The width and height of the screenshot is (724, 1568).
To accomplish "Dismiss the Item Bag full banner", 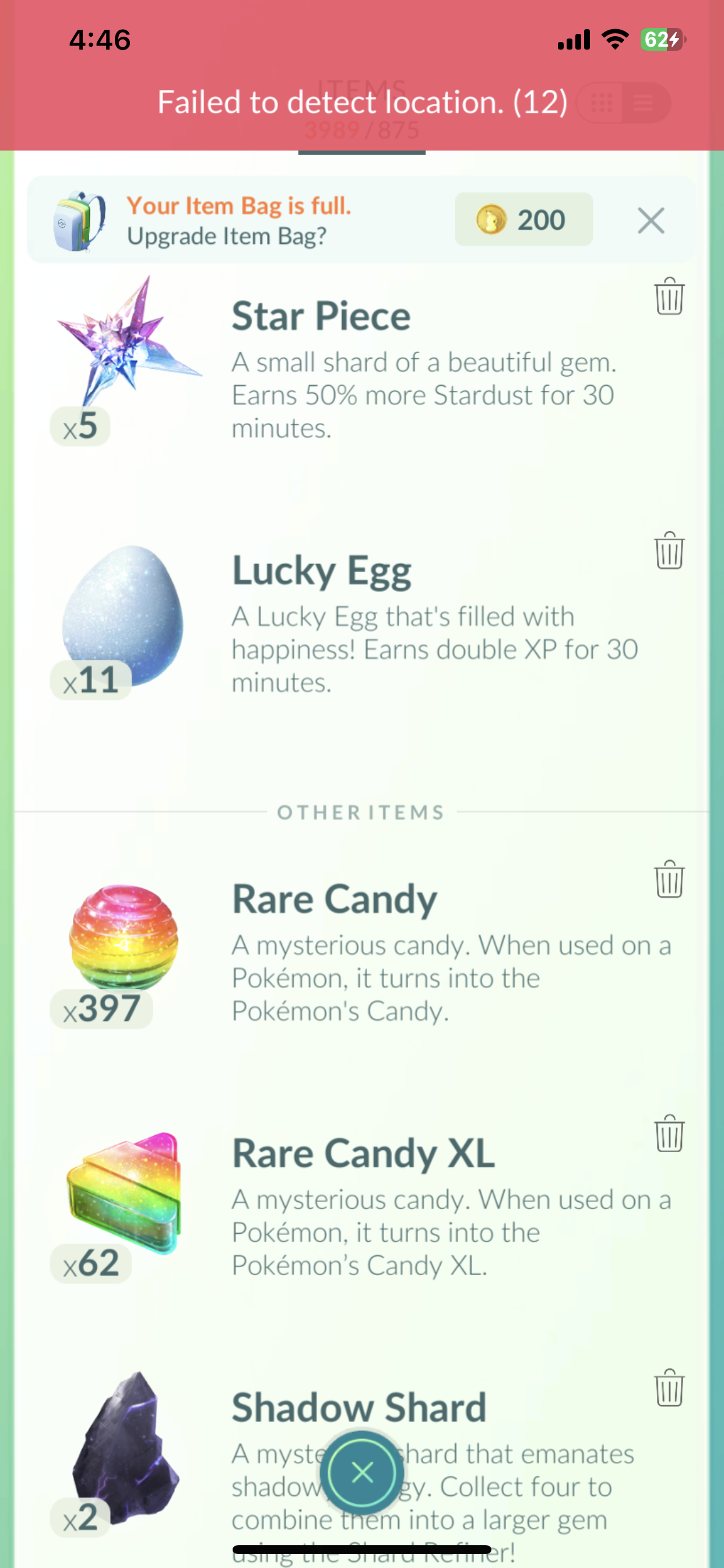I will 651,220.
